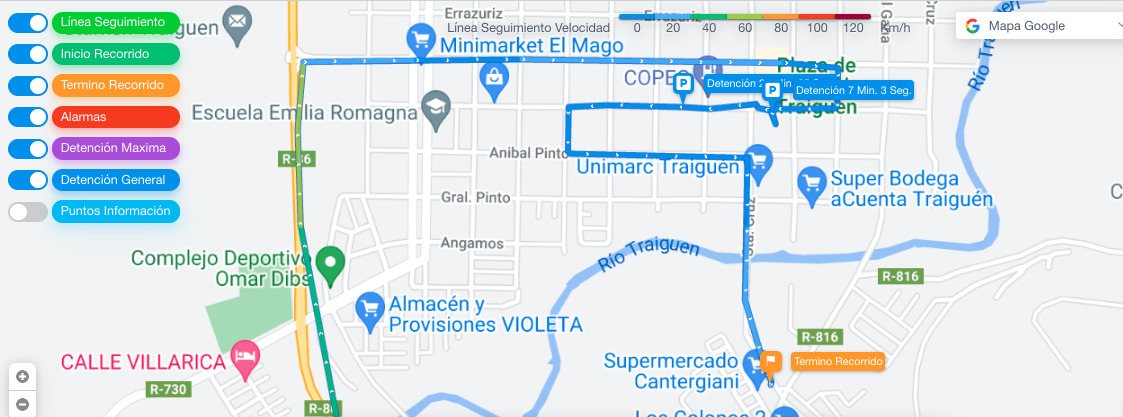This screenshot has width=1123, height=417.
Task: Switch off the Alarmas layer
Action: pyautogui.click(x=28, y=117)
